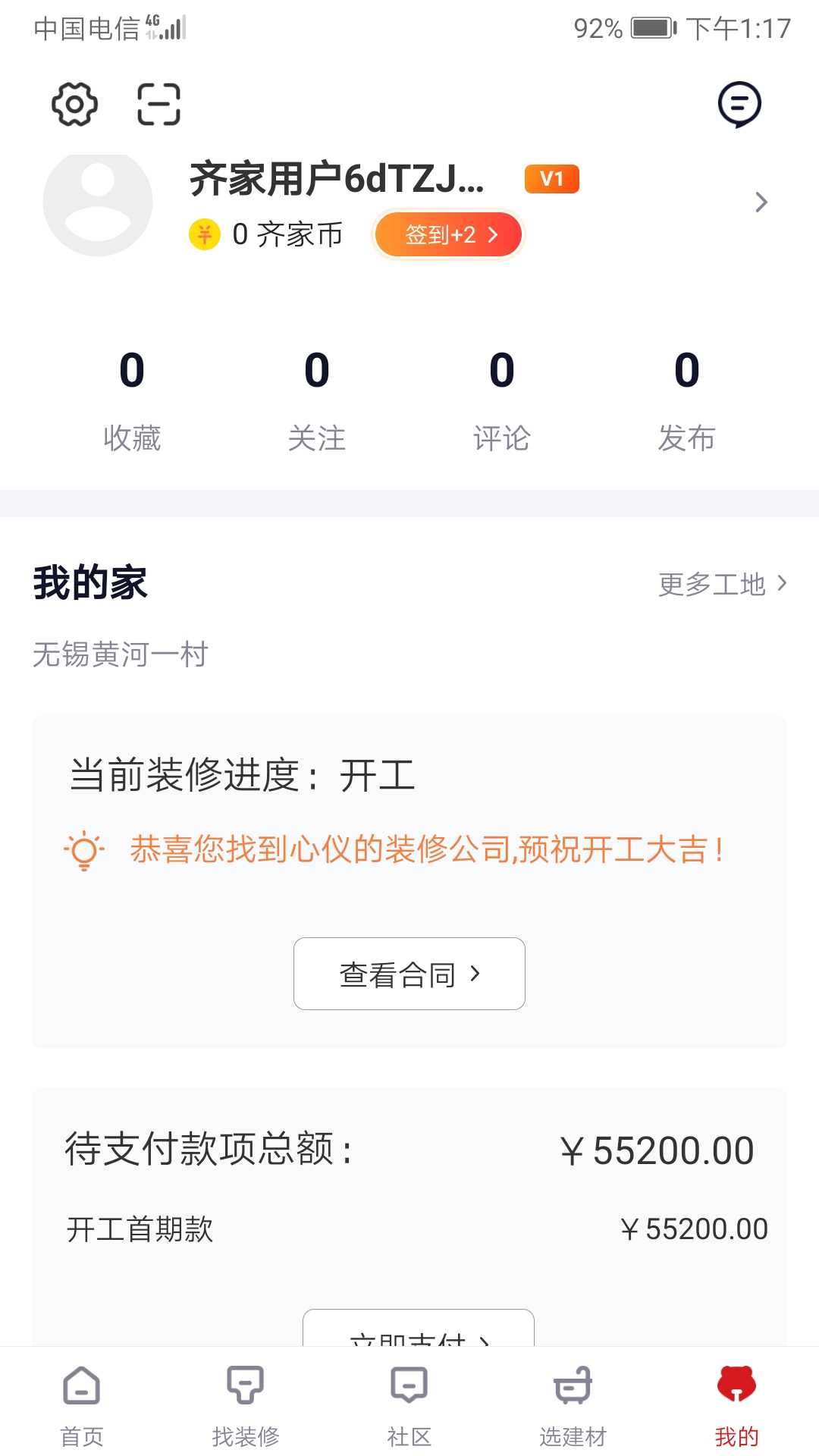Screen dimensions: 819x1456
Task: Open the settings gear icon
Action: 74,104
